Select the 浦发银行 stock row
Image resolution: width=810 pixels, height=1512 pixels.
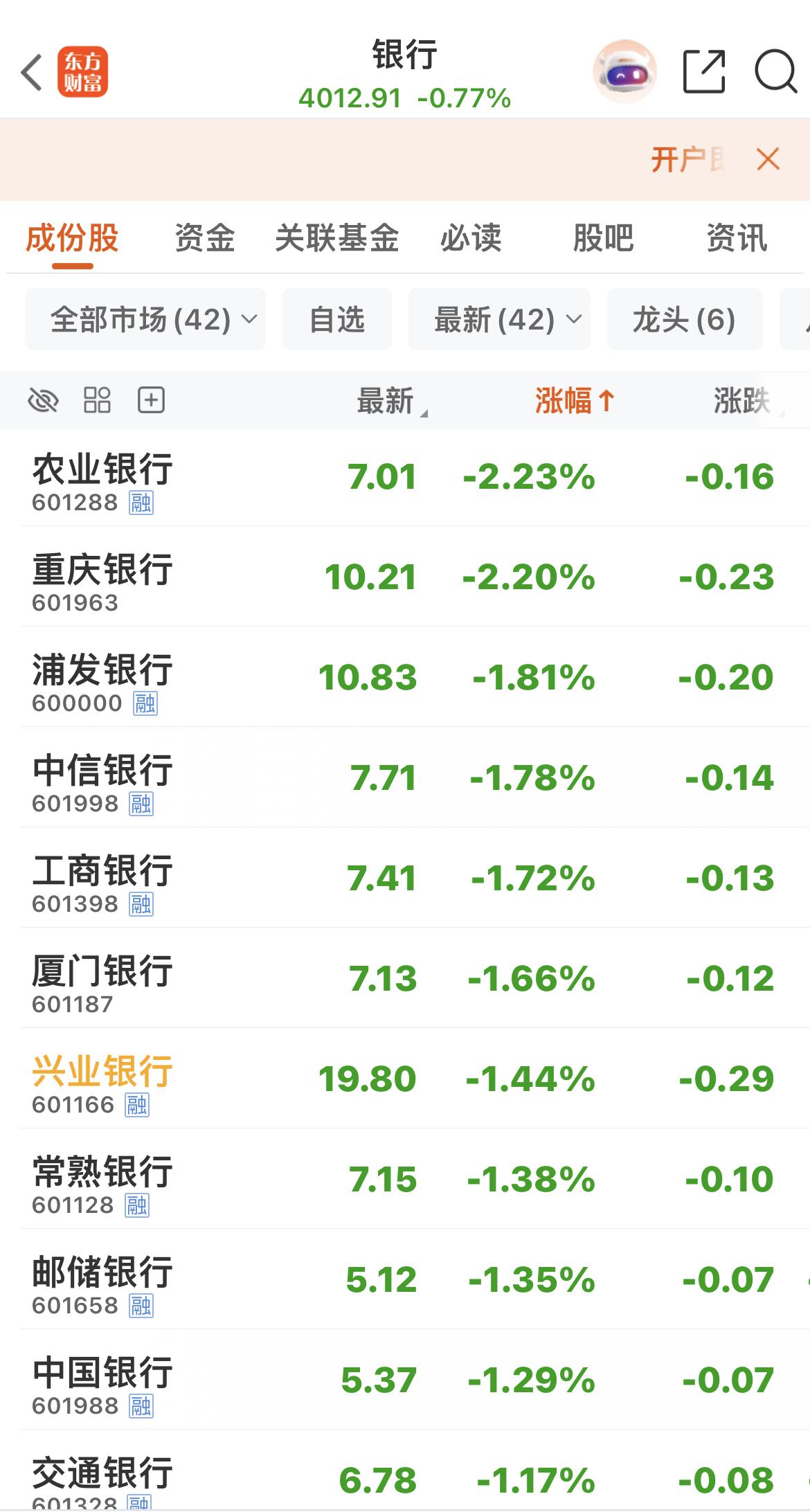(277, 676)
